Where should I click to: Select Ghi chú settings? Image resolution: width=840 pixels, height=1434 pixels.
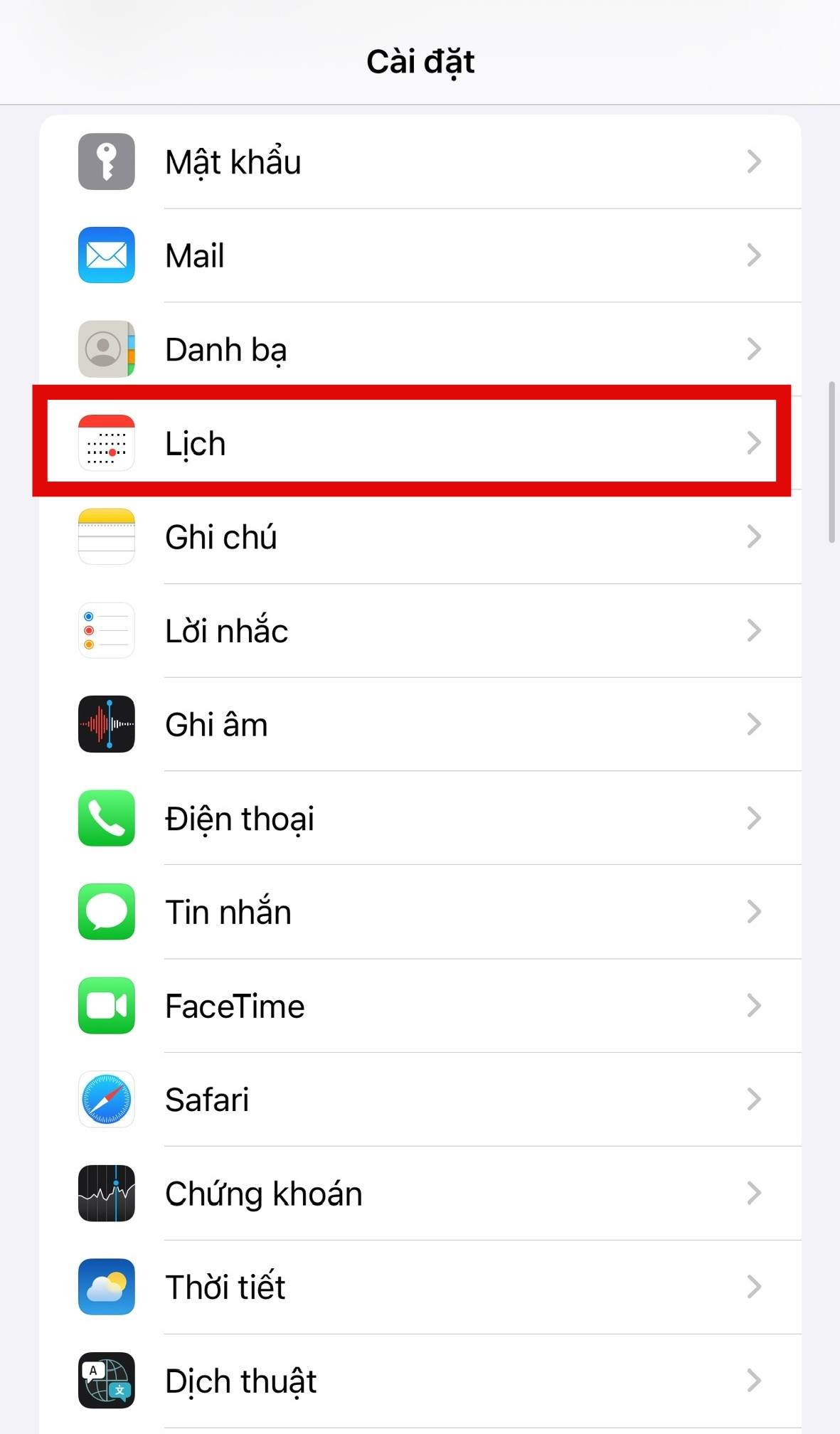[420, 537]
